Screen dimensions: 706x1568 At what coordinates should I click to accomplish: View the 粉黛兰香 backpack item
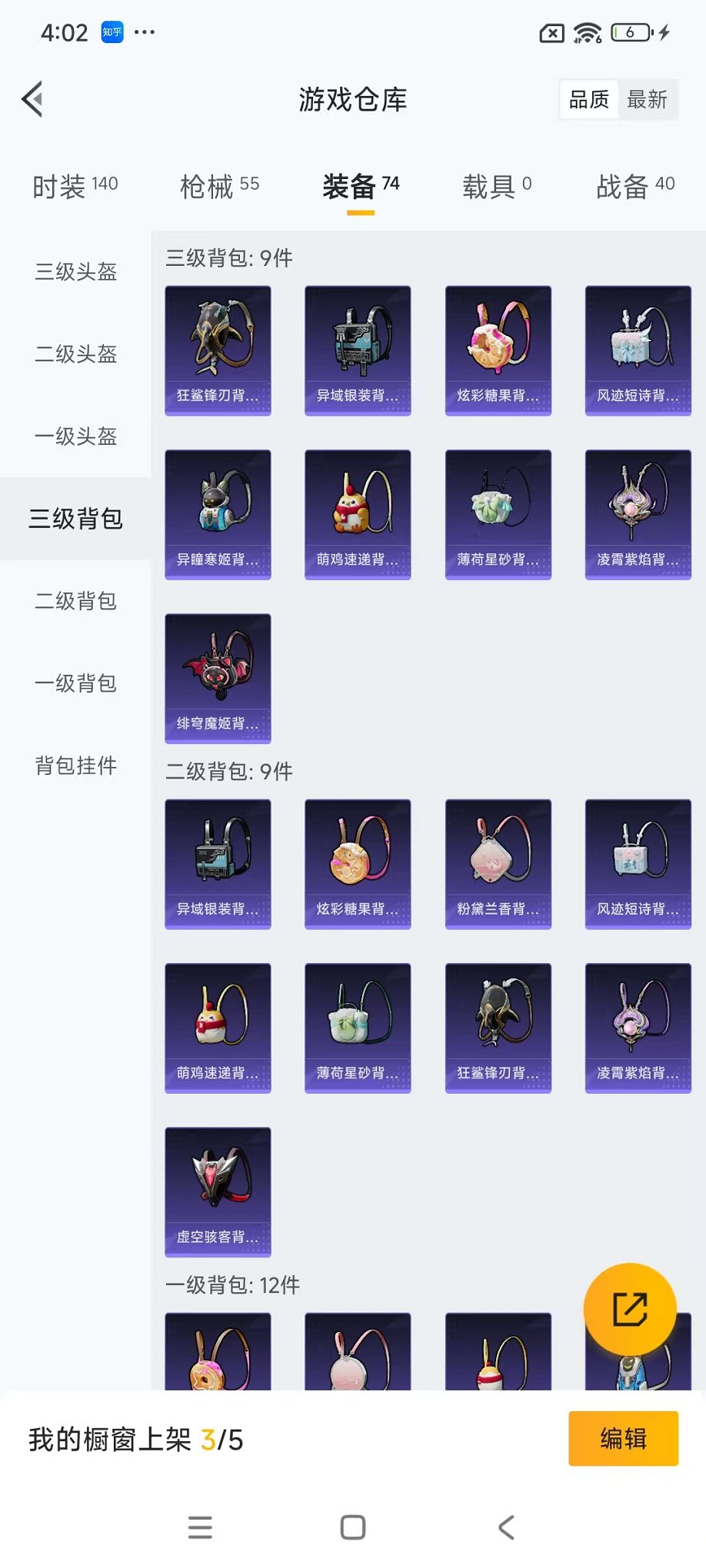[498, 864]
